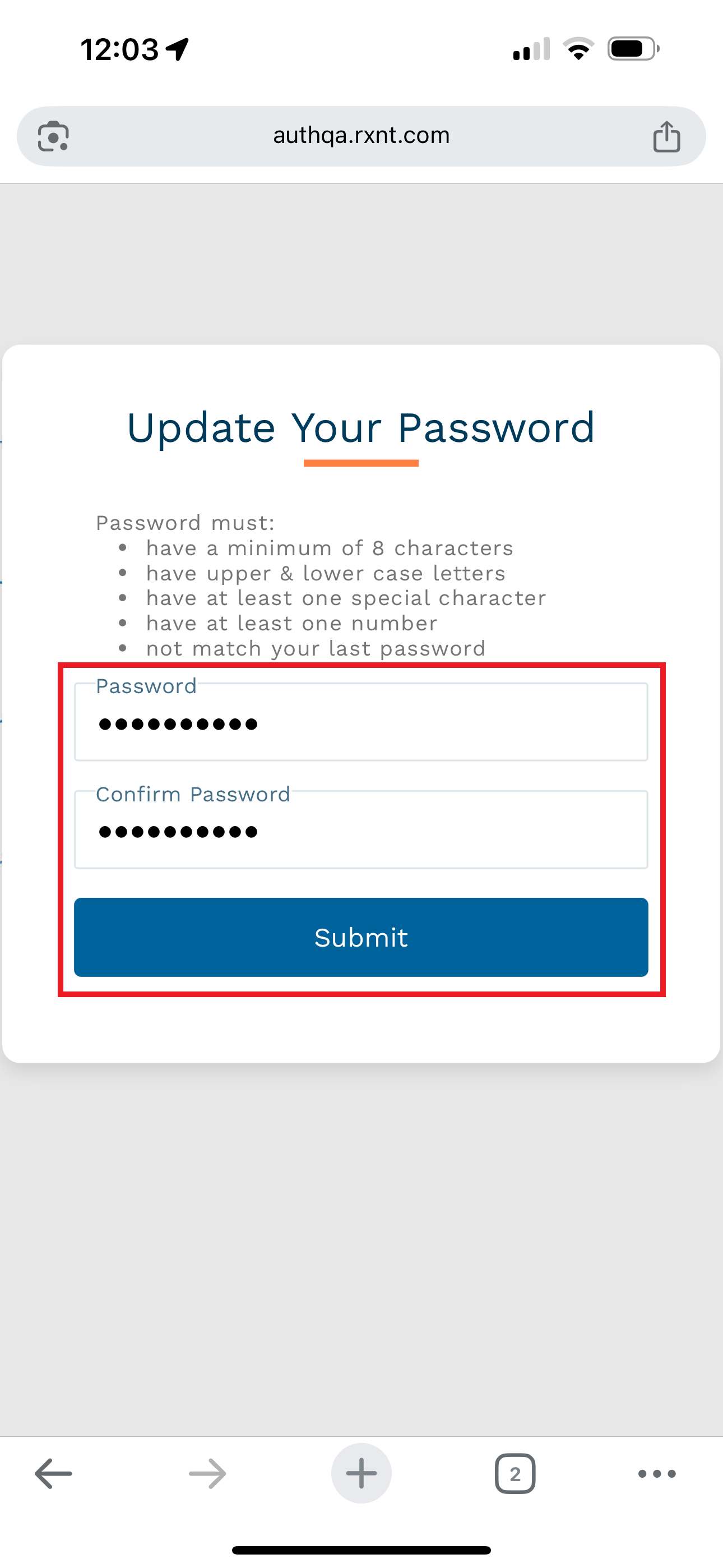Open the camera search icon in the address bar
This screenshot has width=723, height=1568.
54,136
